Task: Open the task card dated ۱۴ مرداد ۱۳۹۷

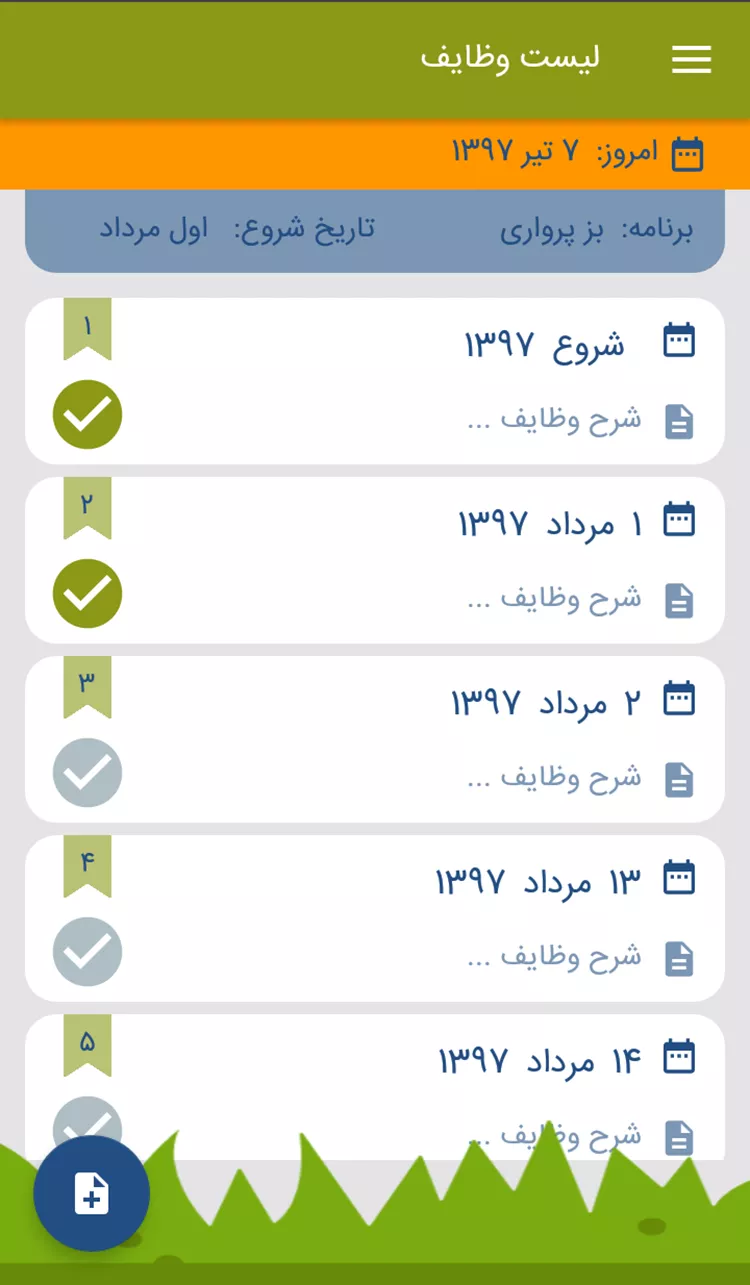Action: tap(375, 1087)
